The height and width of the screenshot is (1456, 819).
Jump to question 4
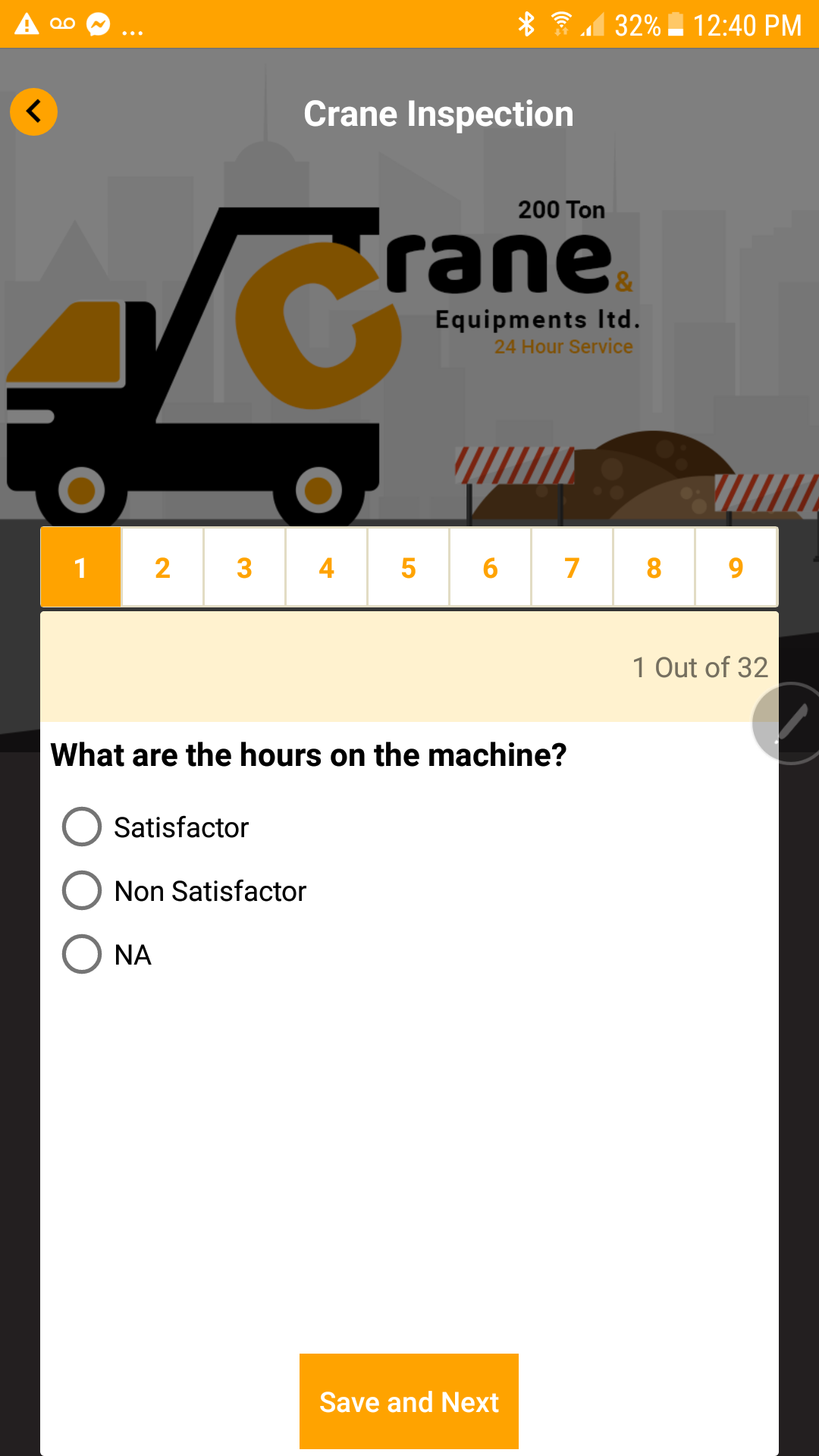coord(326,567)
